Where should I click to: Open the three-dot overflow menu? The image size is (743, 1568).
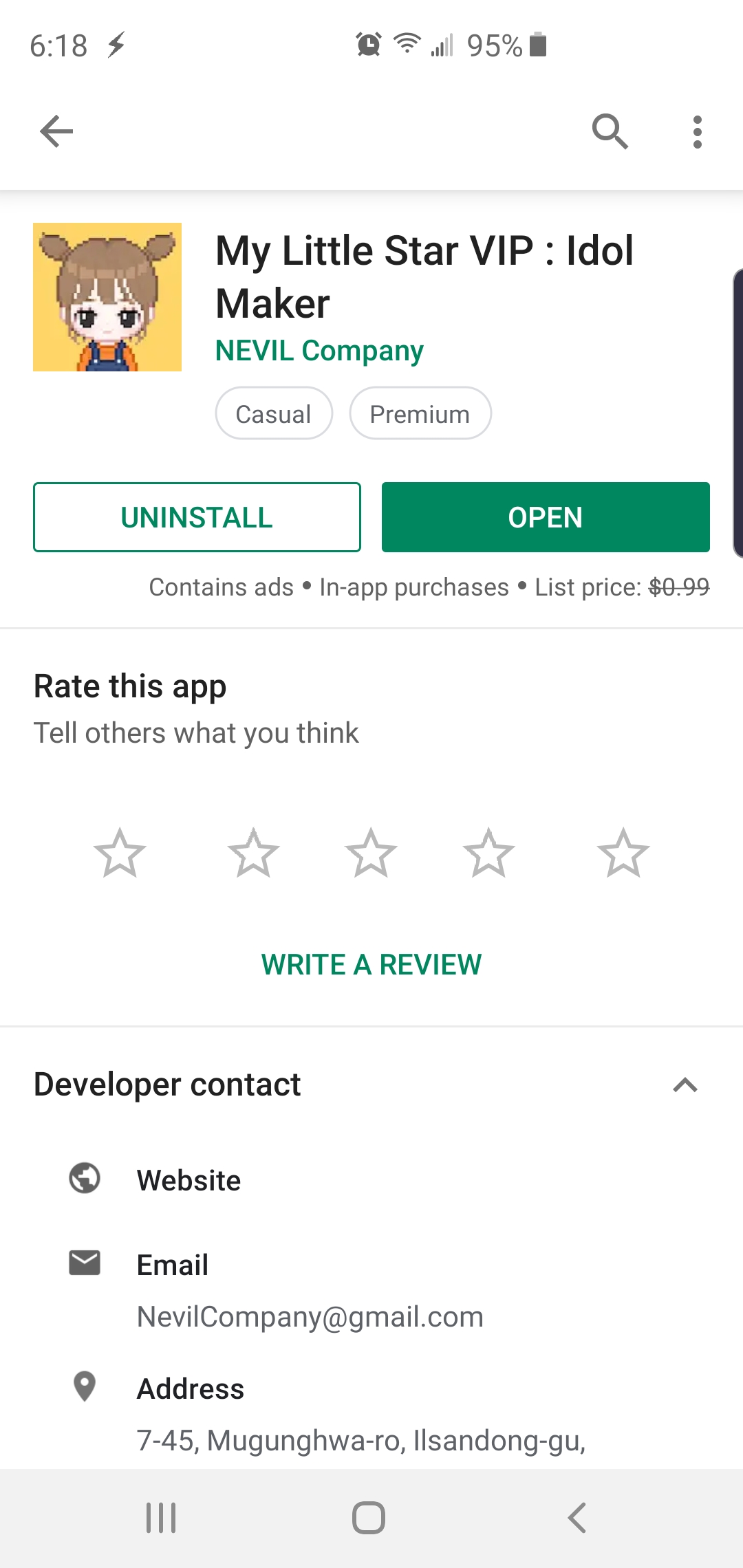[x=698, y=131]
